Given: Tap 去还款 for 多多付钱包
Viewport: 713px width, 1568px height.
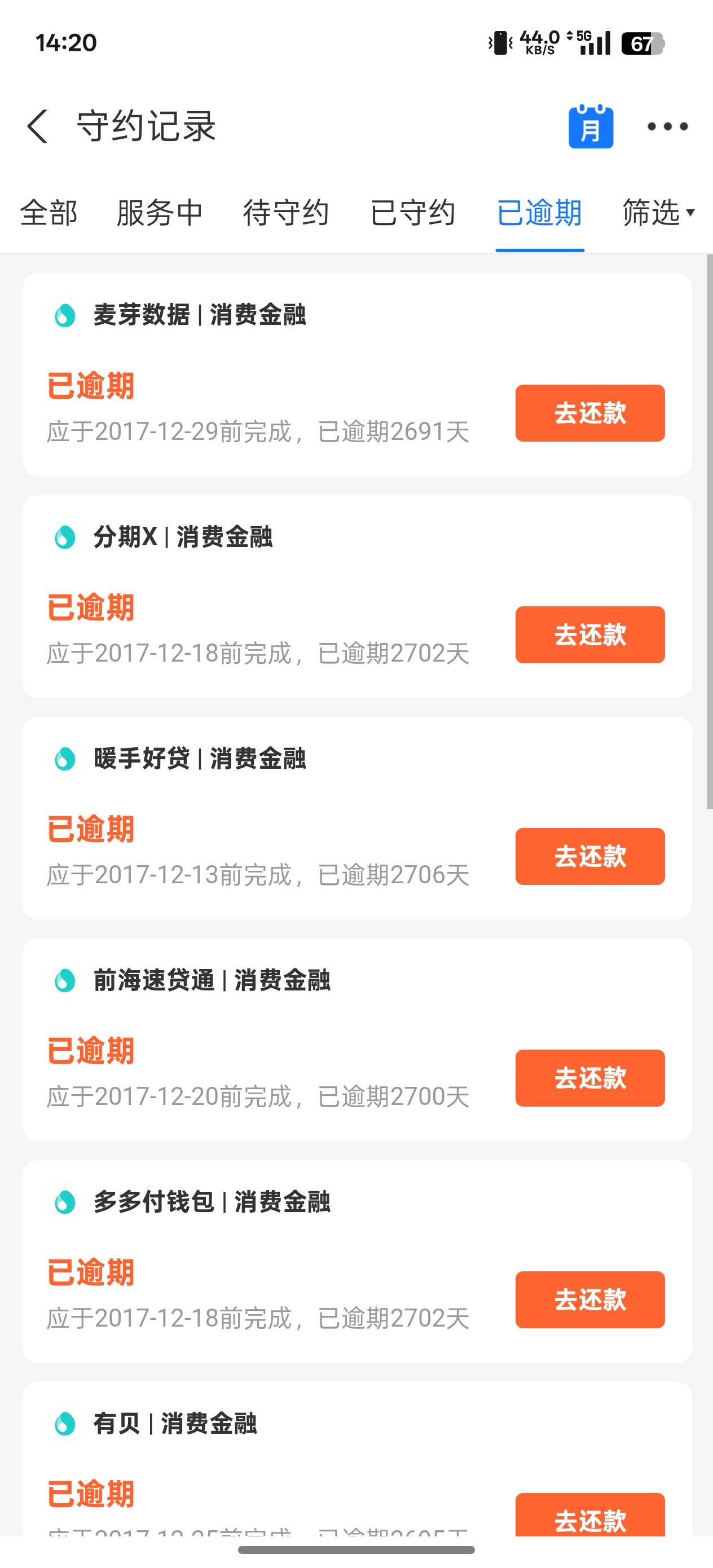Looking at the screenshot, I should click(x=590, y=1299).
